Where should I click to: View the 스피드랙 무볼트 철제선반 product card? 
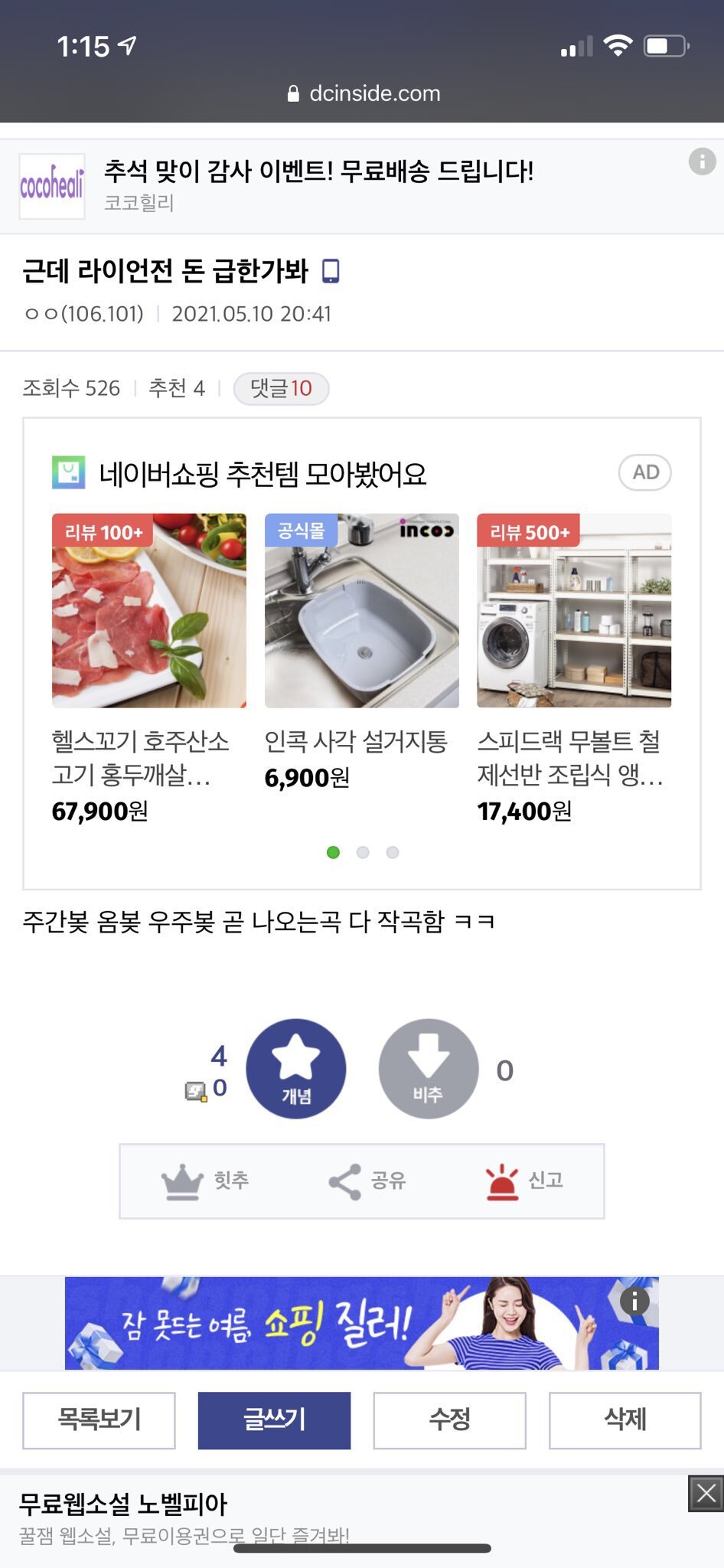[574, 666]
